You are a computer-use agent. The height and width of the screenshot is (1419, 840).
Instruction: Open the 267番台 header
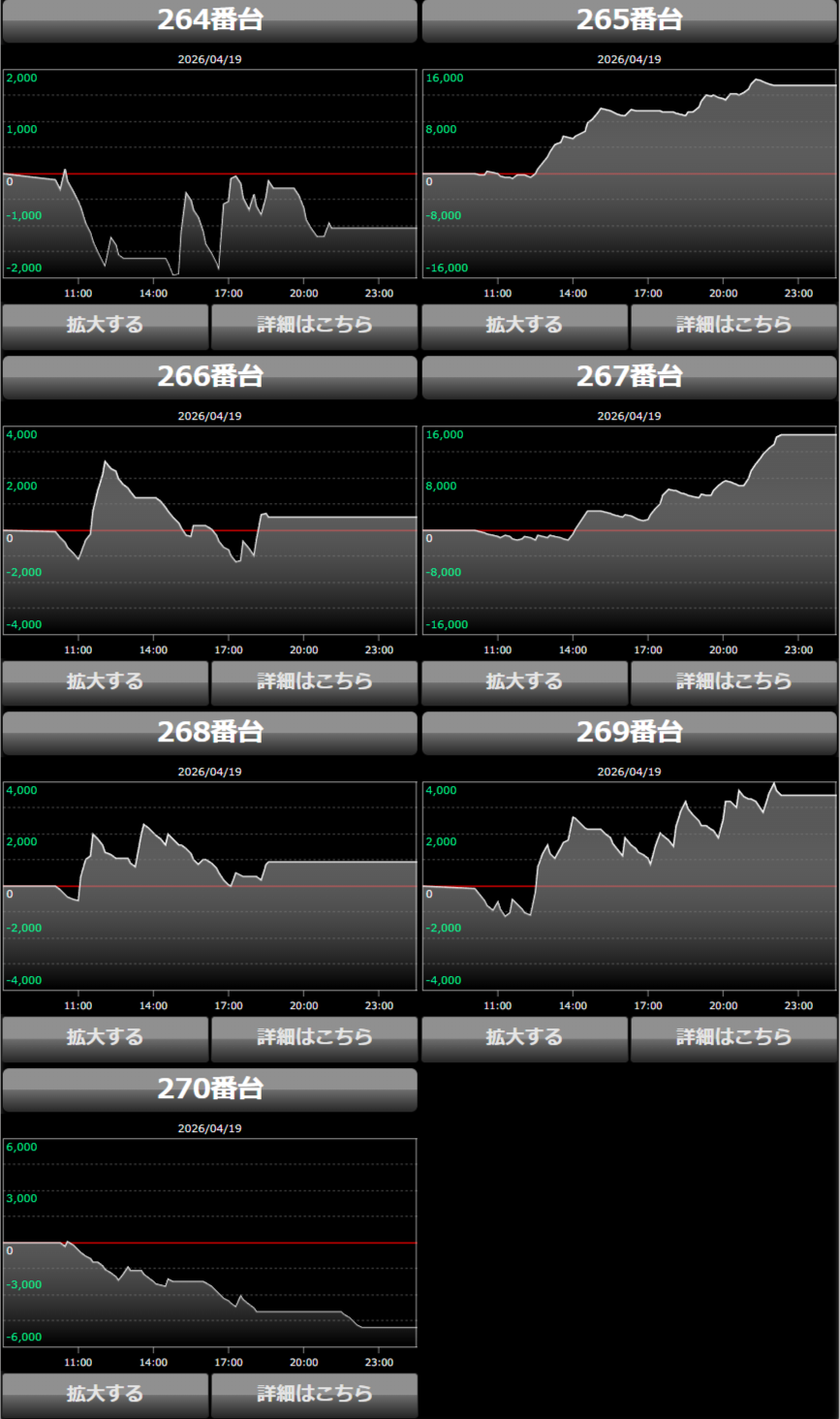629,377
